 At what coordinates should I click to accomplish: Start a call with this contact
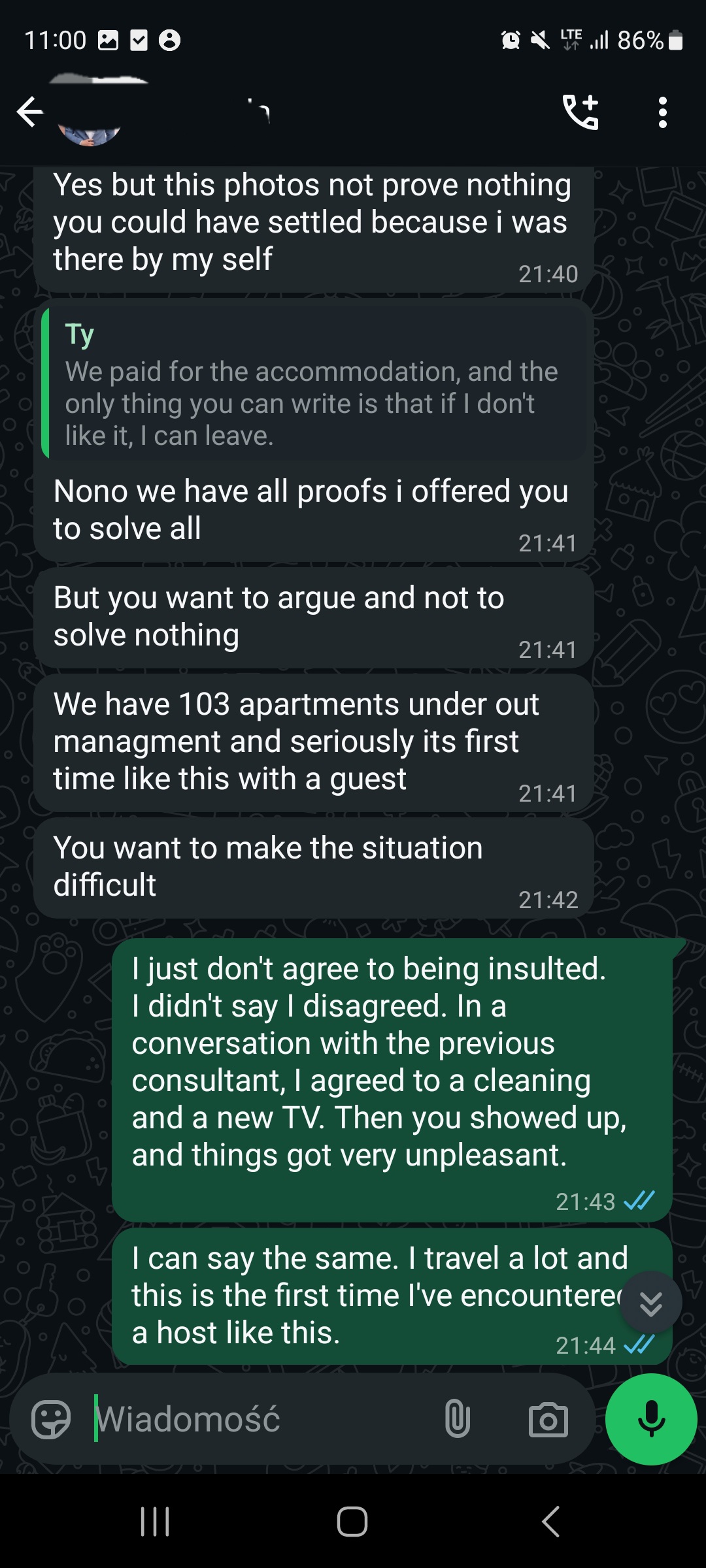(580, 112)
